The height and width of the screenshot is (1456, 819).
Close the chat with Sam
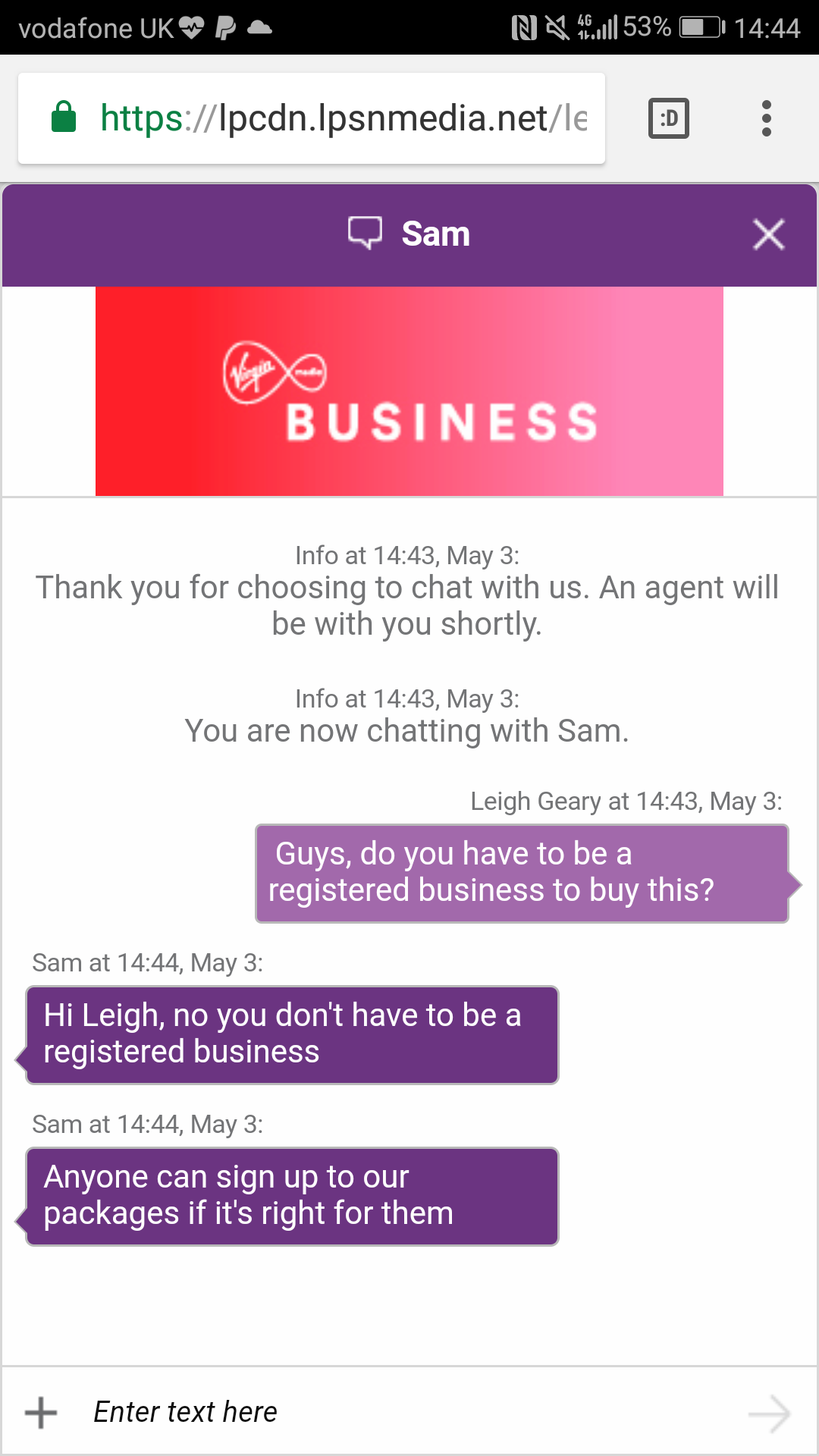[x=768, y=234]
